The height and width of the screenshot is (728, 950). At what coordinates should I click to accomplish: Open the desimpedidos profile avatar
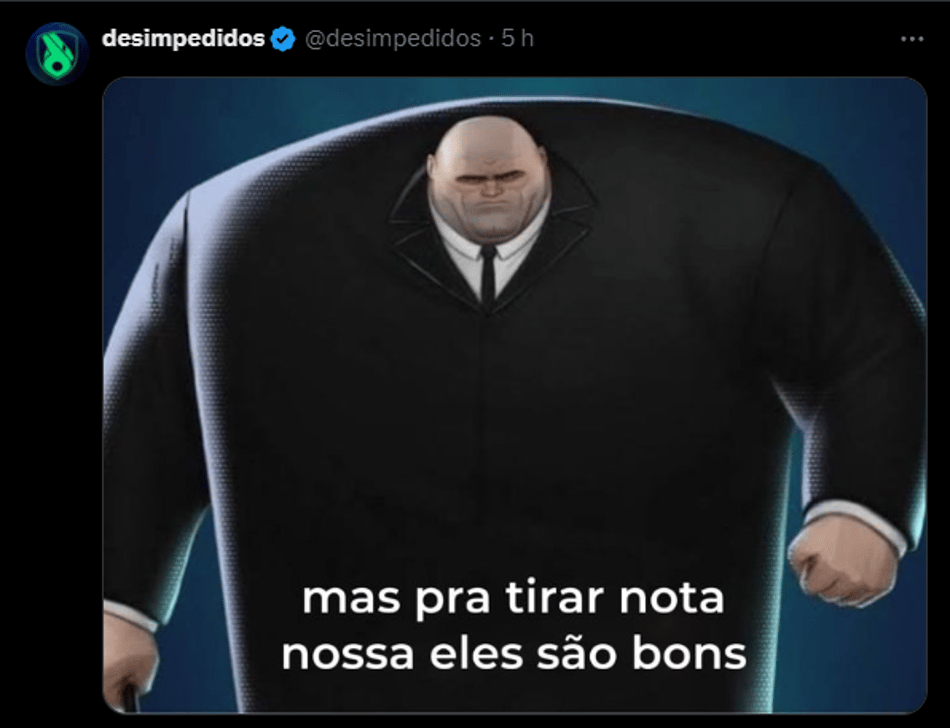coord(57,53)
